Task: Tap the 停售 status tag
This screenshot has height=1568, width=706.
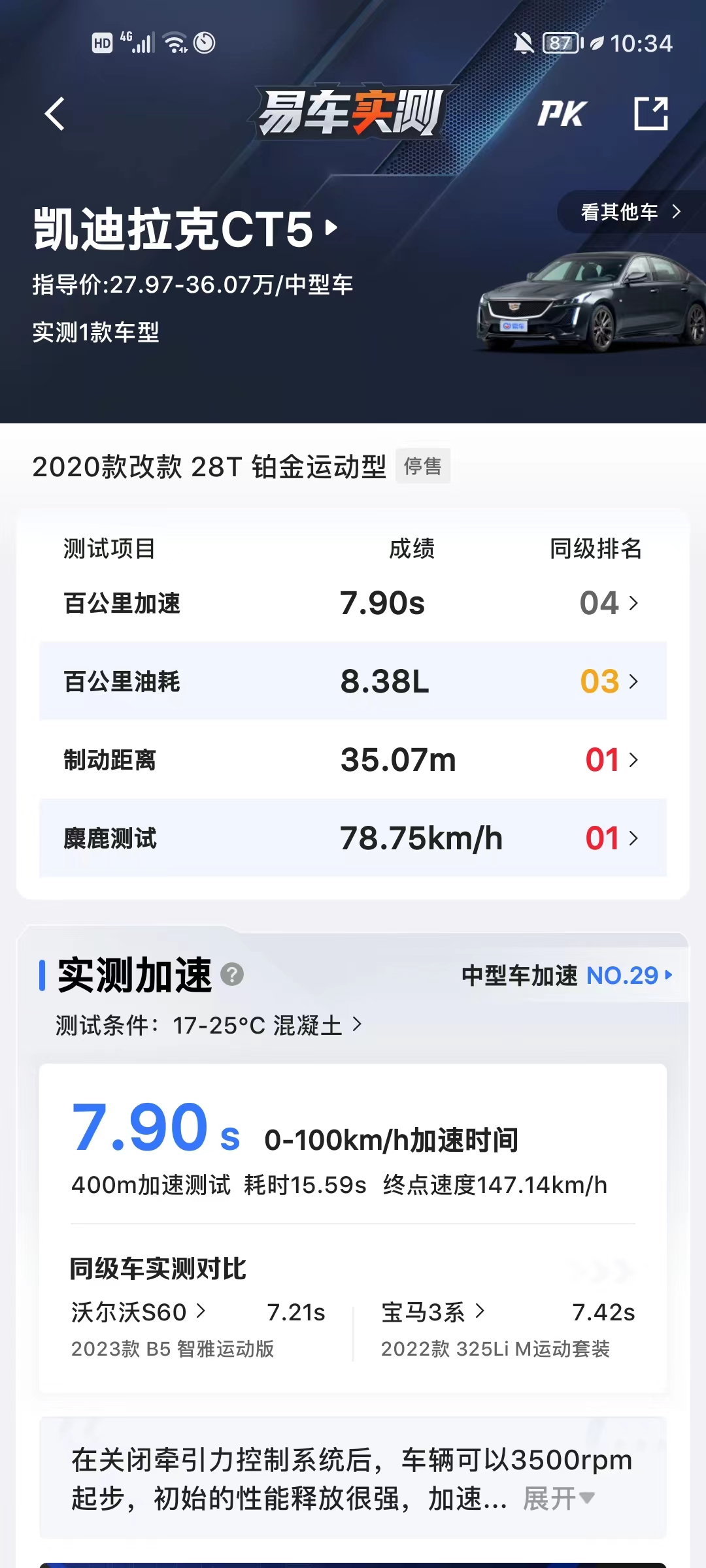Action: tap(422, 466)
